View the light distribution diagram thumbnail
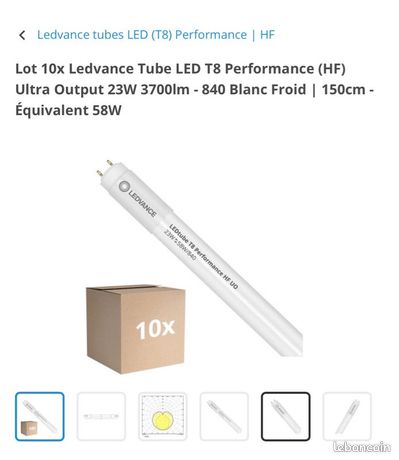399x460 pixels. (x=163, y=416)
